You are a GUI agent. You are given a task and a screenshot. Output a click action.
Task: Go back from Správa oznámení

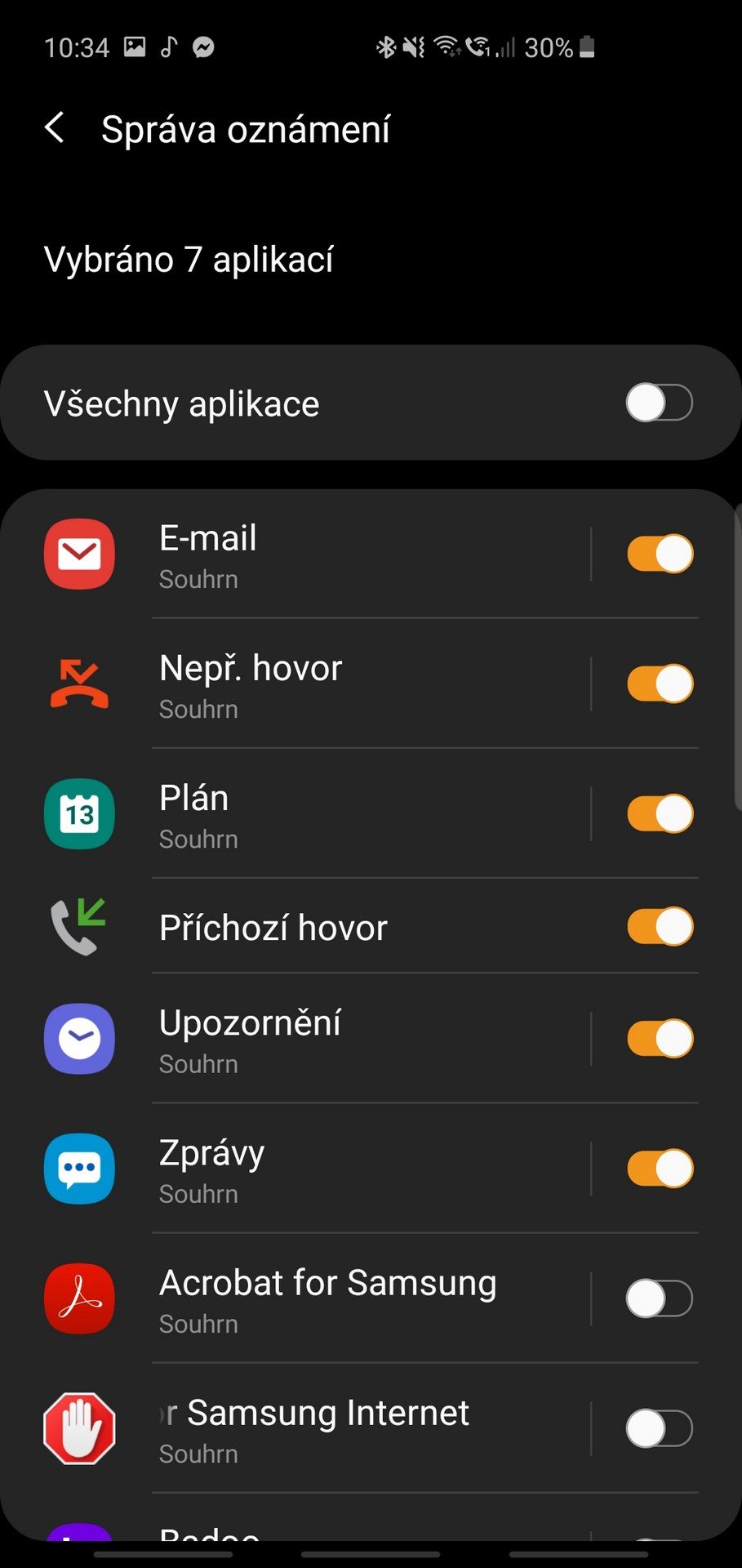55,128
